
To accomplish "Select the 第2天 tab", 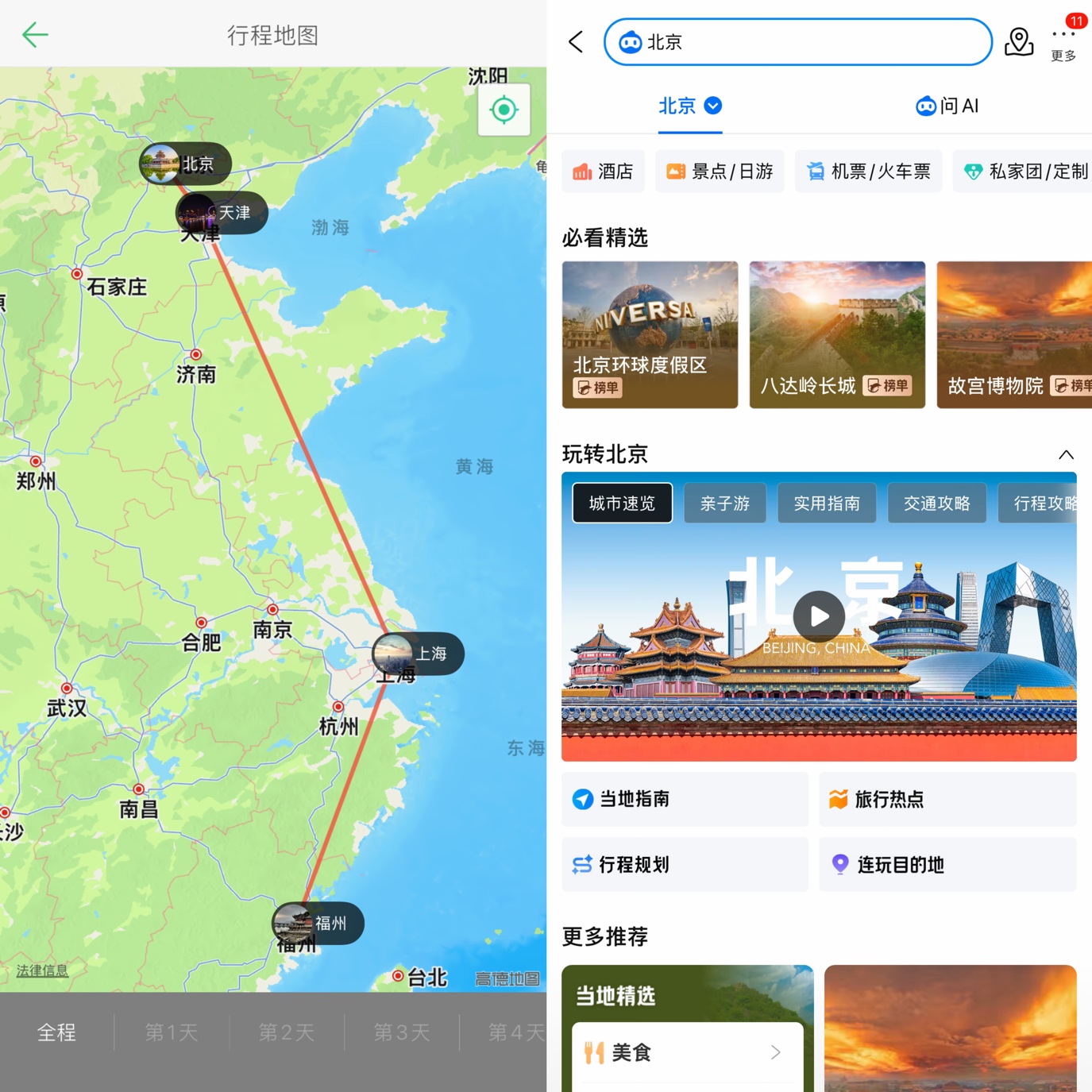I will pos(287,1032).
